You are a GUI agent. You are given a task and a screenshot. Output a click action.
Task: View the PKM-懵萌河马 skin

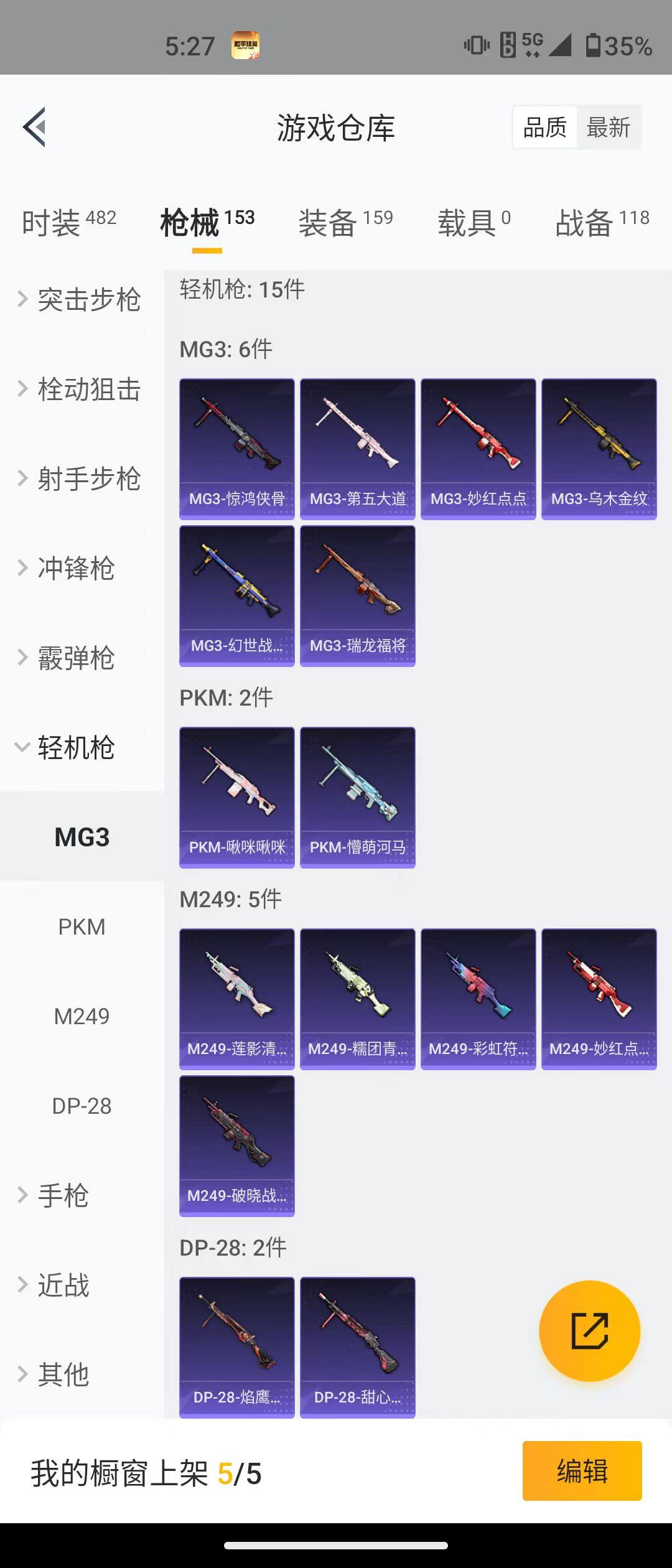pyautogui.click(x=357, y=797)
